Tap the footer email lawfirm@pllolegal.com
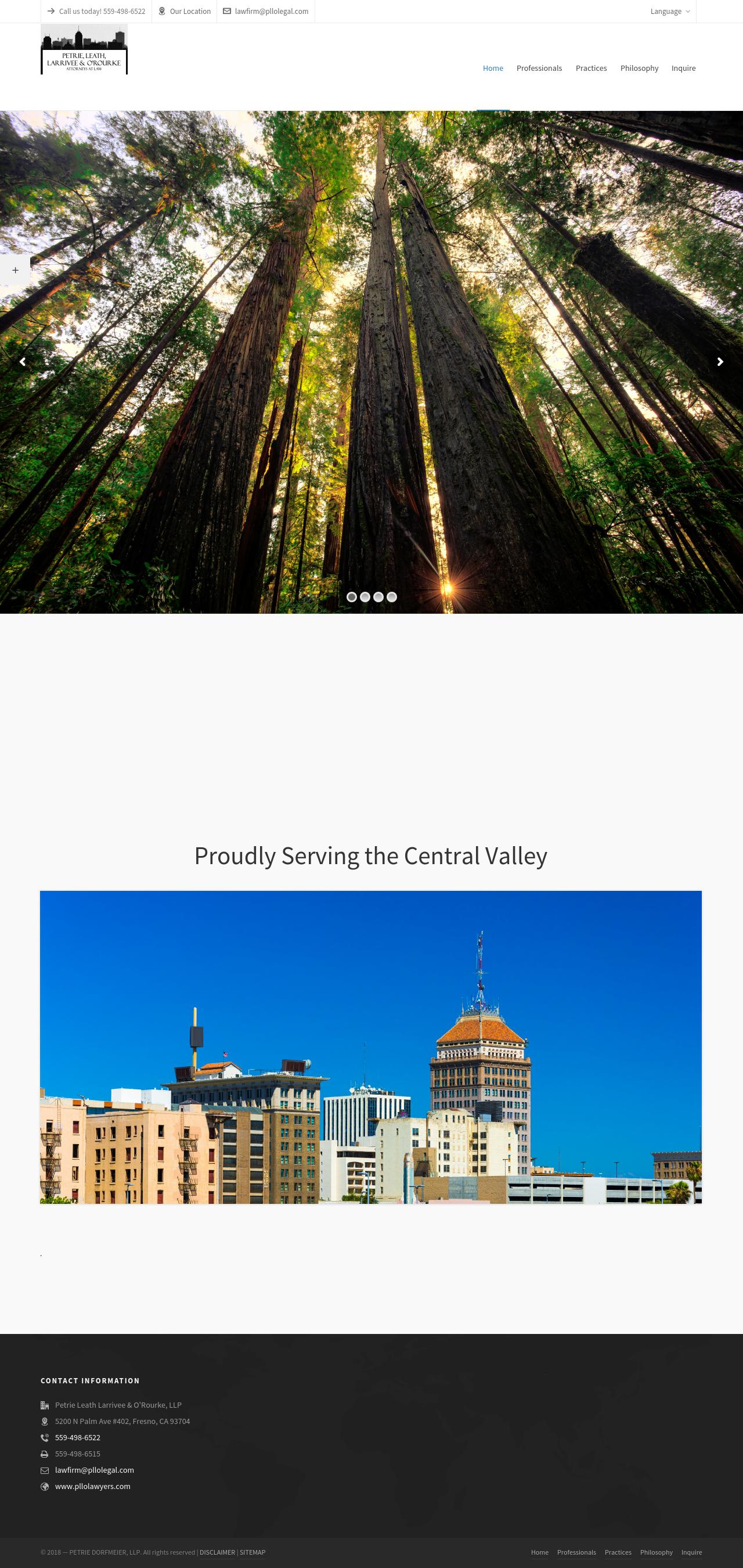The image size is (743, 1568). point(94,1470)
